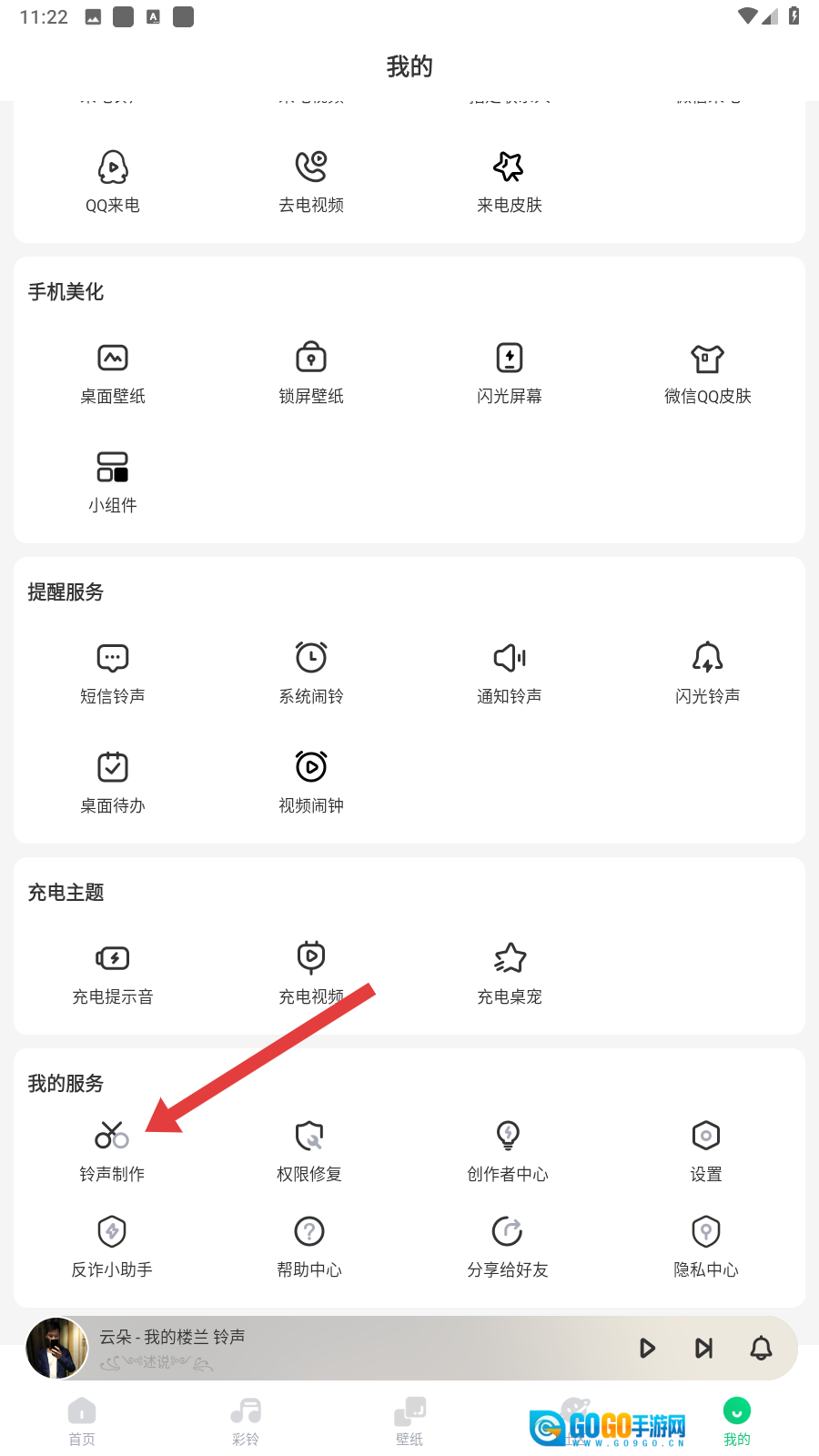Image resolution: width=819 pixels, height=1456 pixels.
Task: Open QQ来电
Action: click(x=113, y=180)
